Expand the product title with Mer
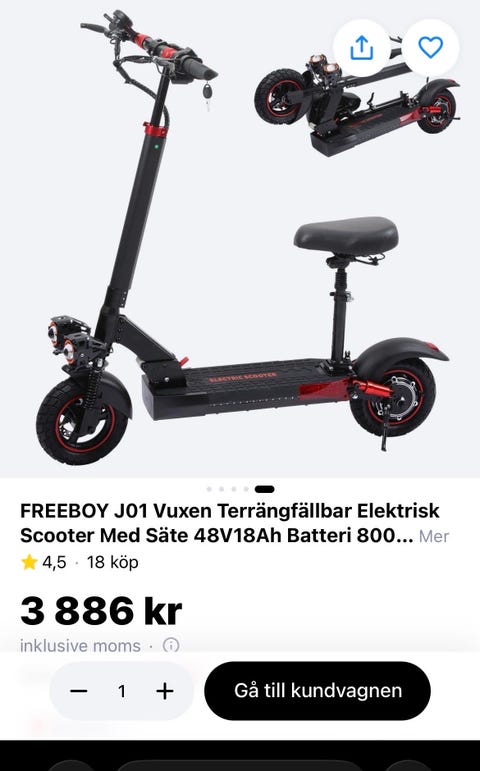480x771 pixels. click(434, 536)
